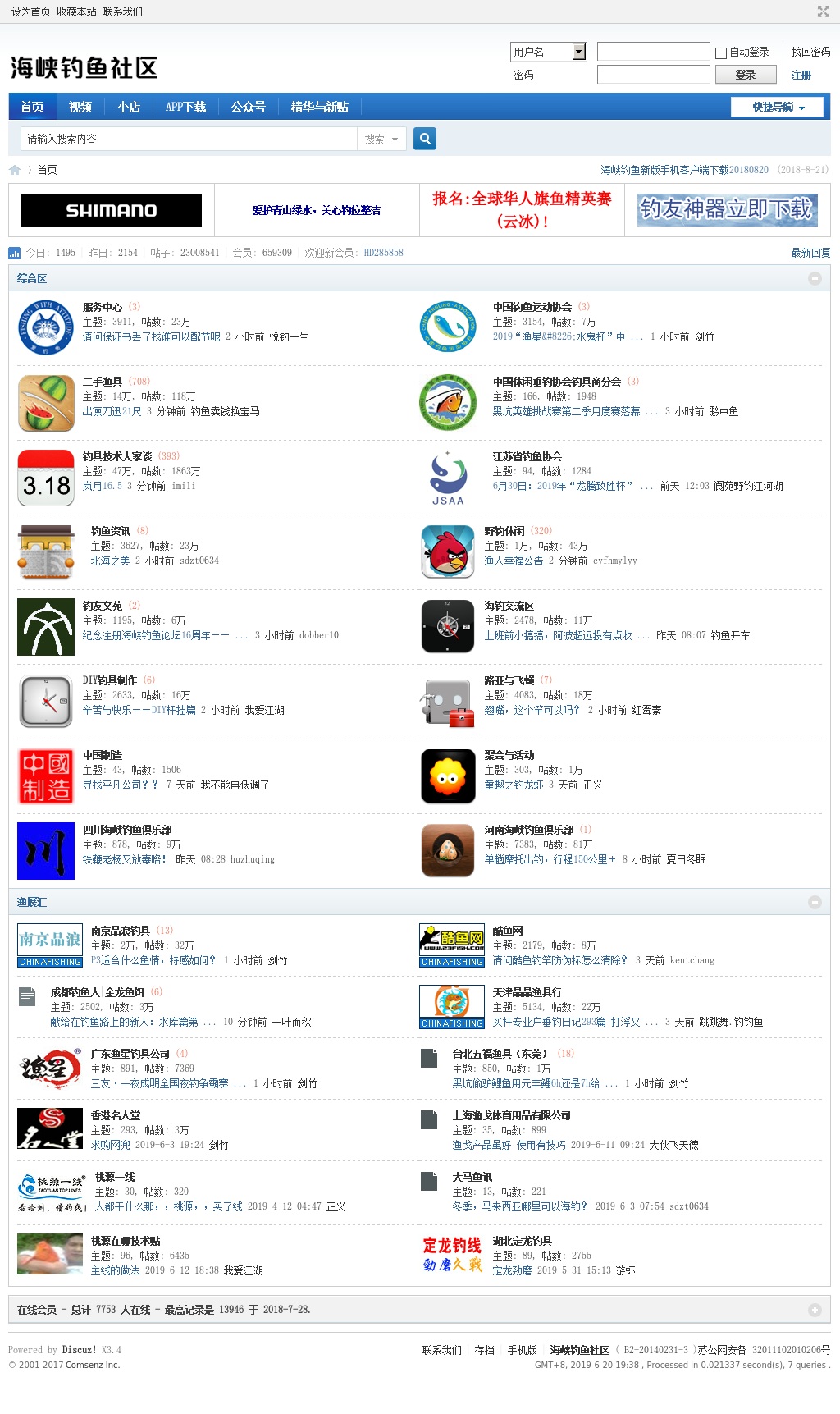Focus the 请输入搜索内容 search field

click(x=189, y=139)
